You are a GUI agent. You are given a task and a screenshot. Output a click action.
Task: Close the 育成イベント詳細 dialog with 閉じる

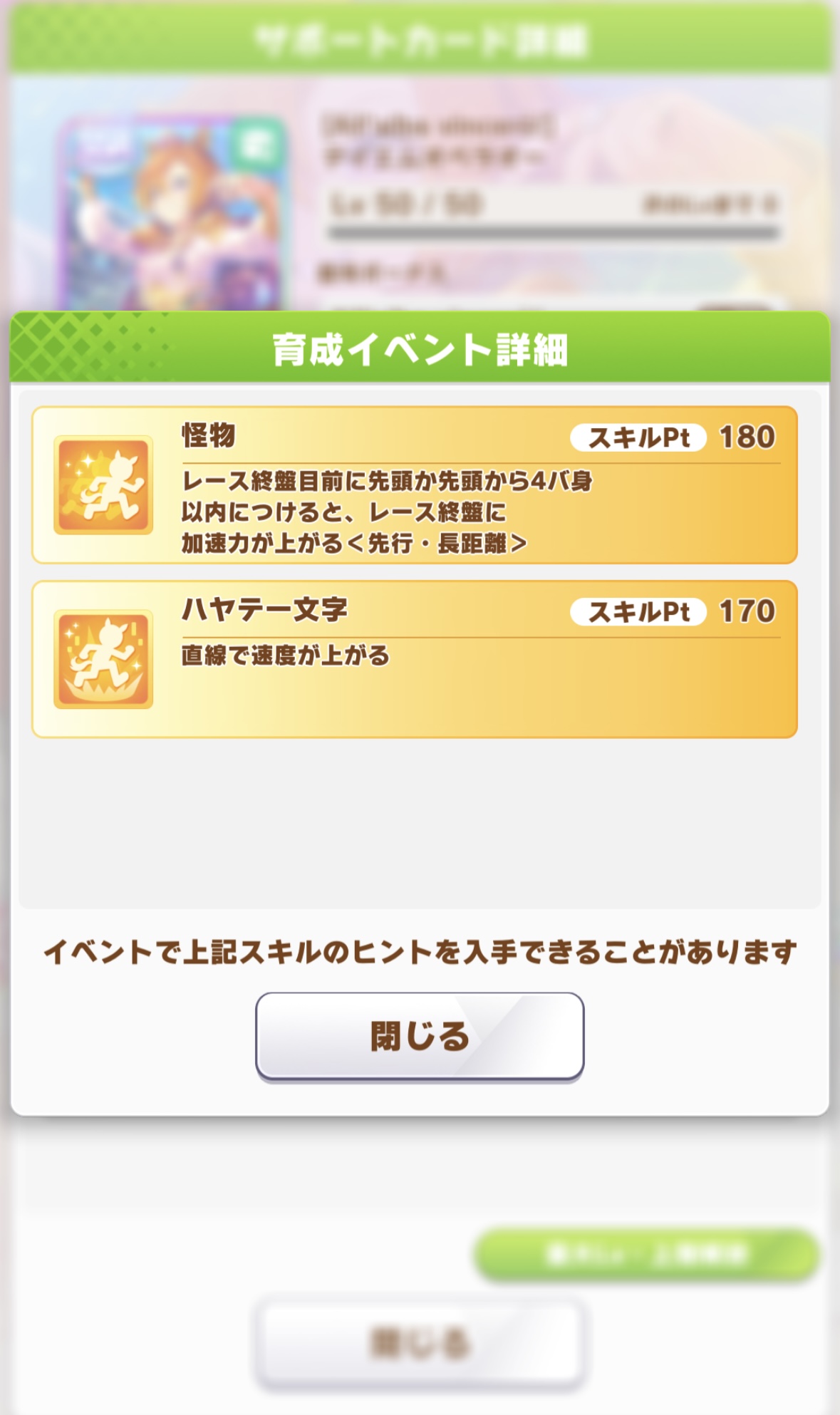click(x=420, y=1036)
